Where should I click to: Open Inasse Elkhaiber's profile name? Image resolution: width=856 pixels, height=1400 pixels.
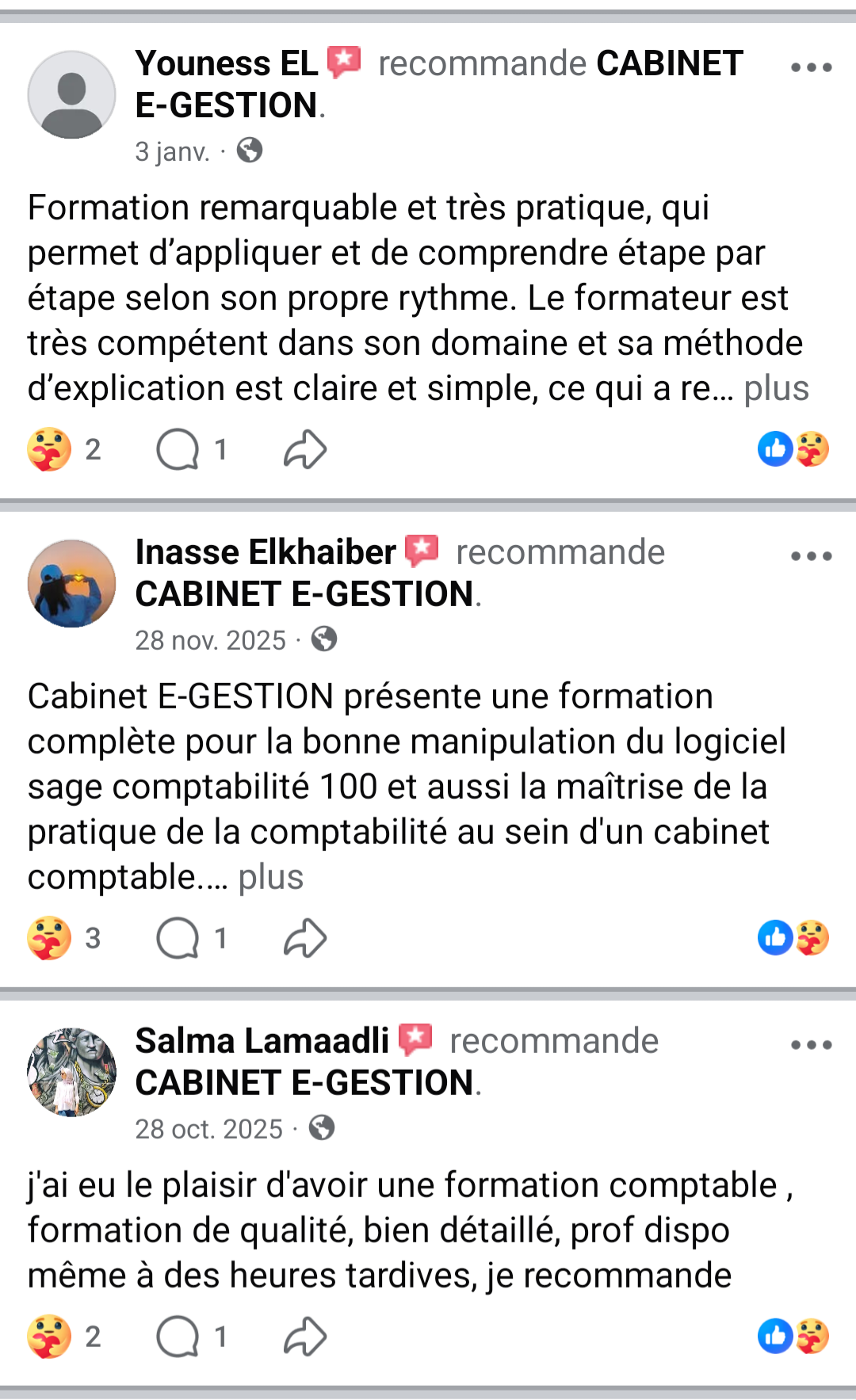point(266,552)
